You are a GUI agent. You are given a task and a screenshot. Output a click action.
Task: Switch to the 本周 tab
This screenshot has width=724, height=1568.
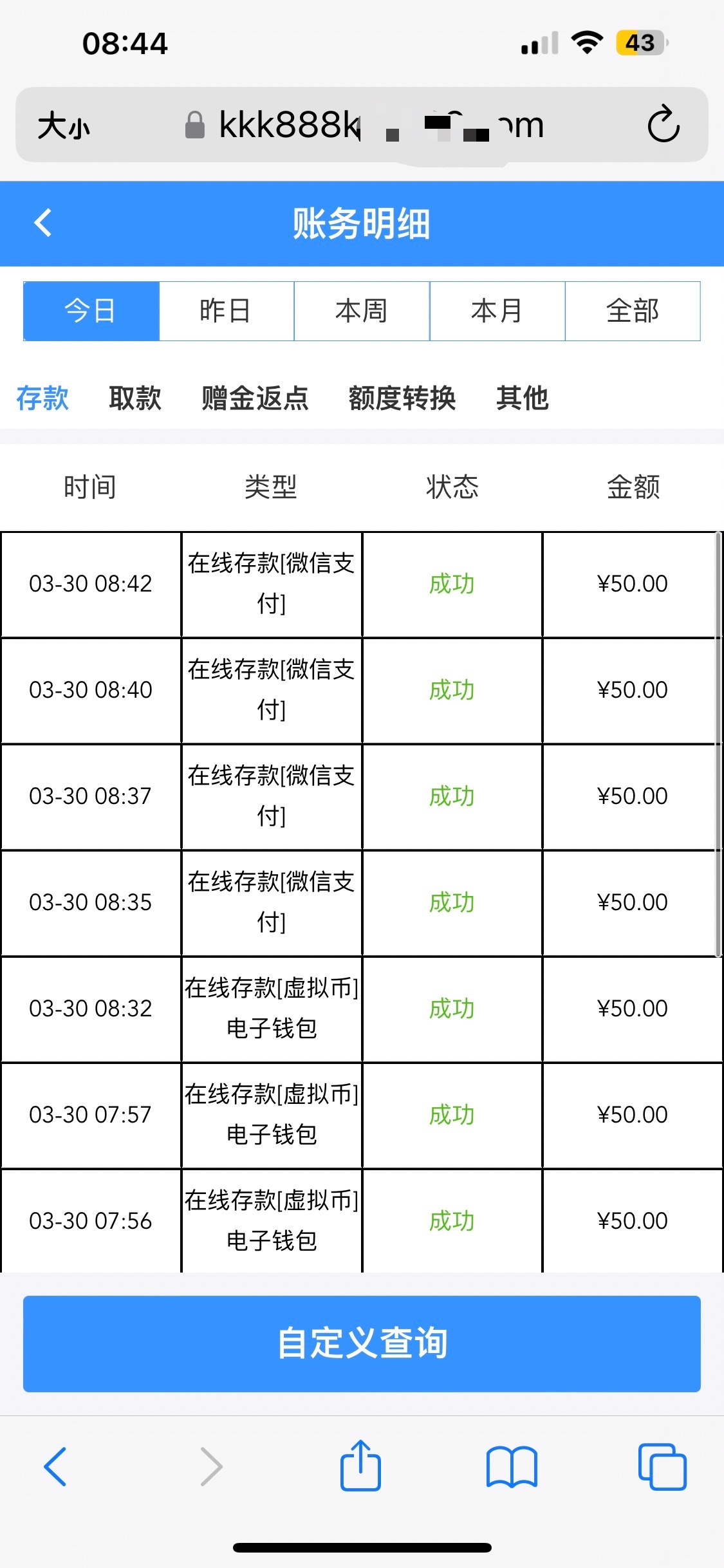point(362,311)
